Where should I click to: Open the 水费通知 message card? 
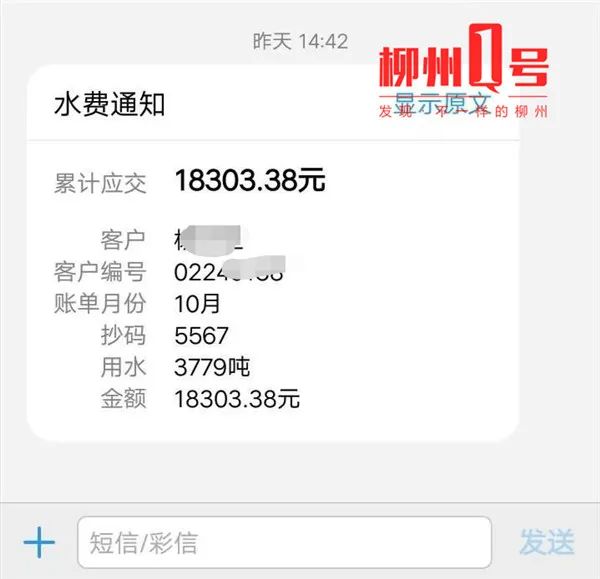pos(272,250)
